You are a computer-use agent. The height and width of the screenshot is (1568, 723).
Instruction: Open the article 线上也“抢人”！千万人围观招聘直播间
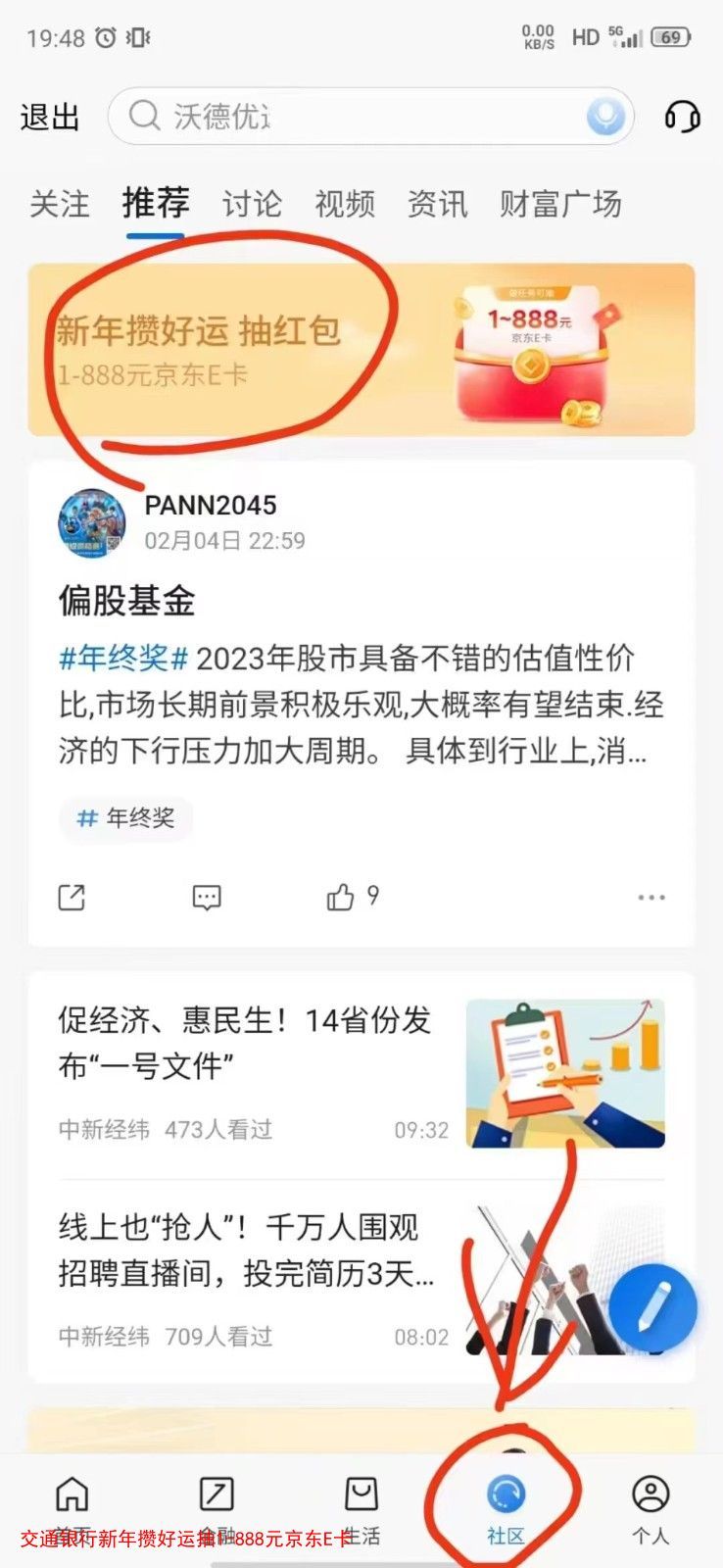pyautogui.click(x=245, y=1250)
